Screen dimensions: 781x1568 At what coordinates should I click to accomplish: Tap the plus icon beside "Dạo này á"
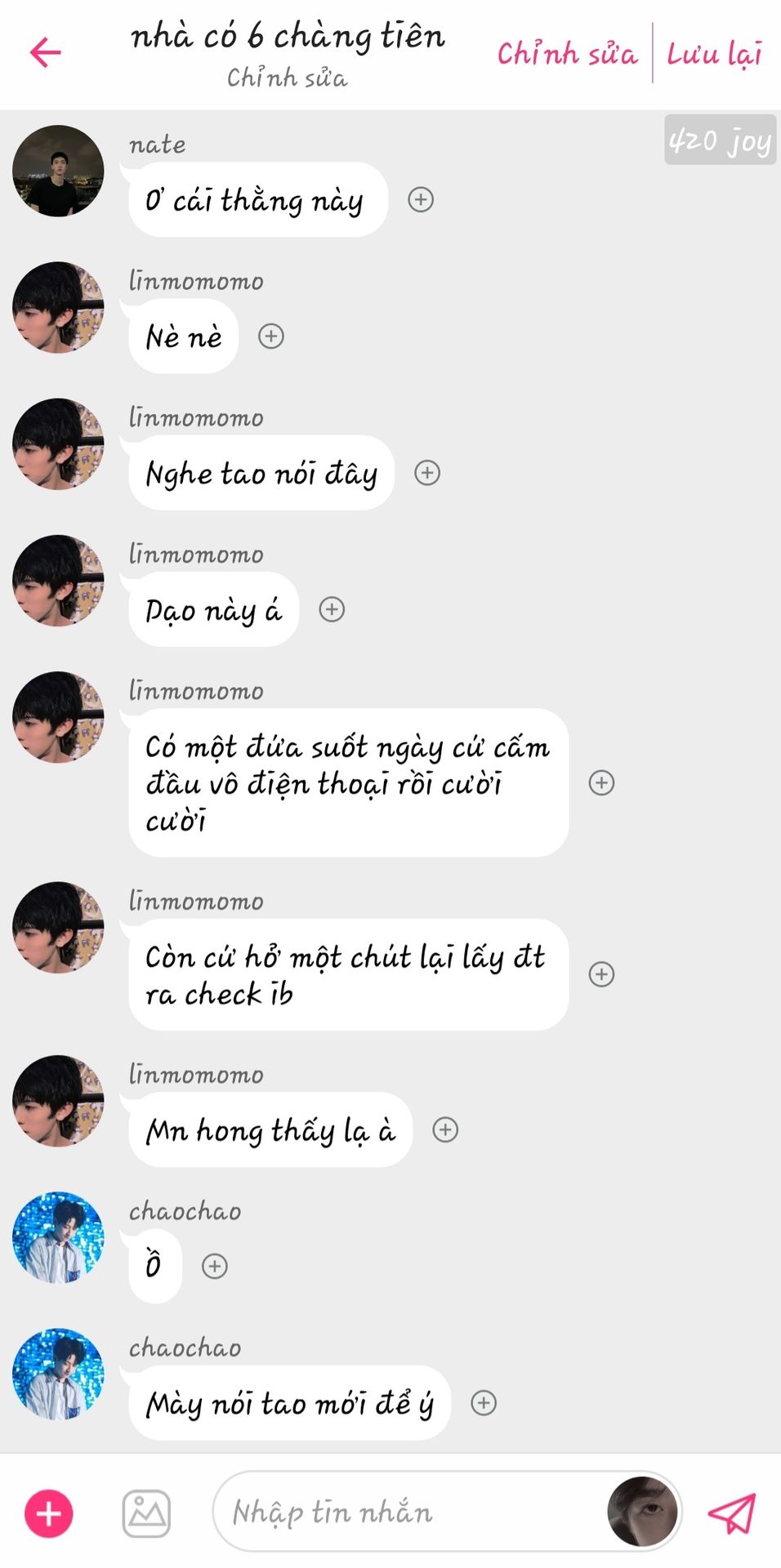coord(332,609)
